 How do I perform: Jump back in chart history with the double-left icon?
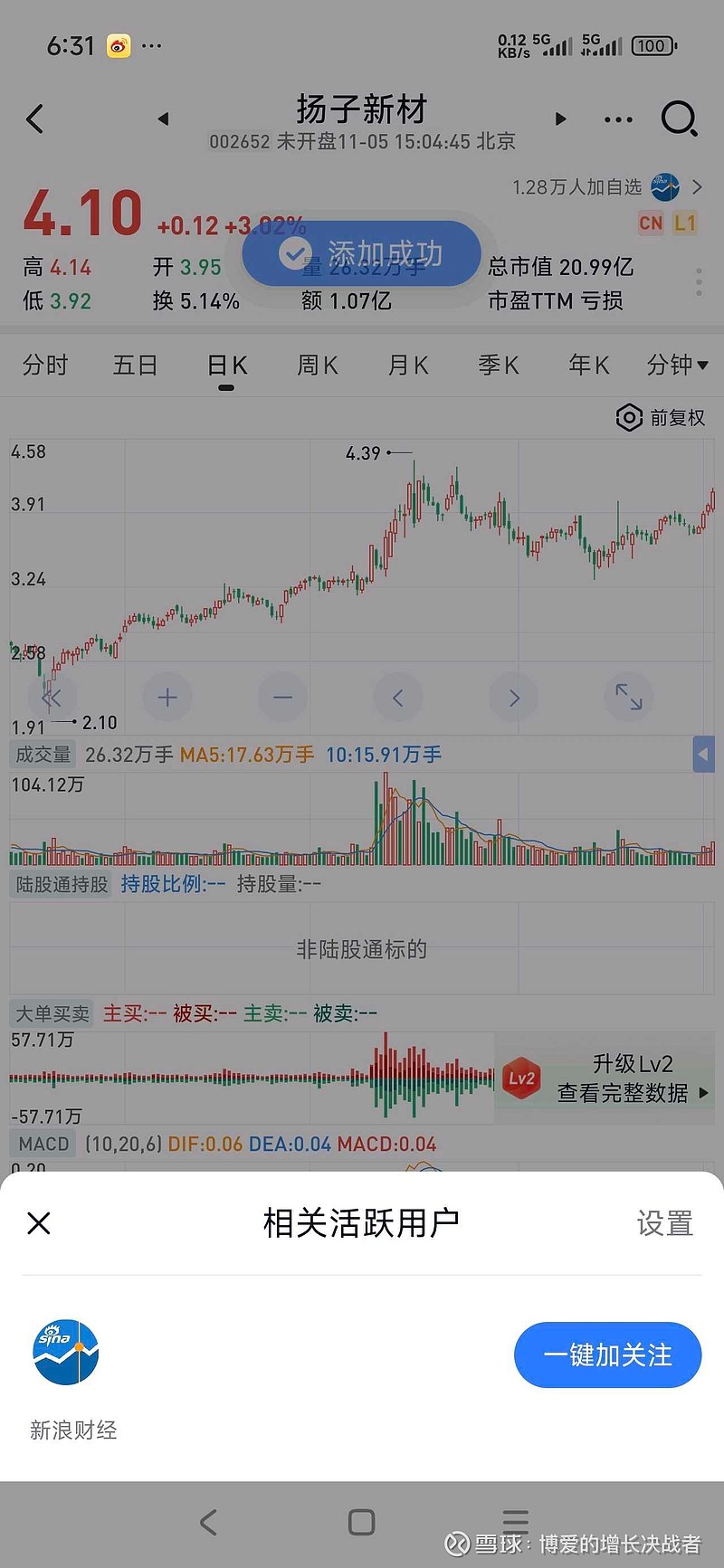(x=52, y=698)
